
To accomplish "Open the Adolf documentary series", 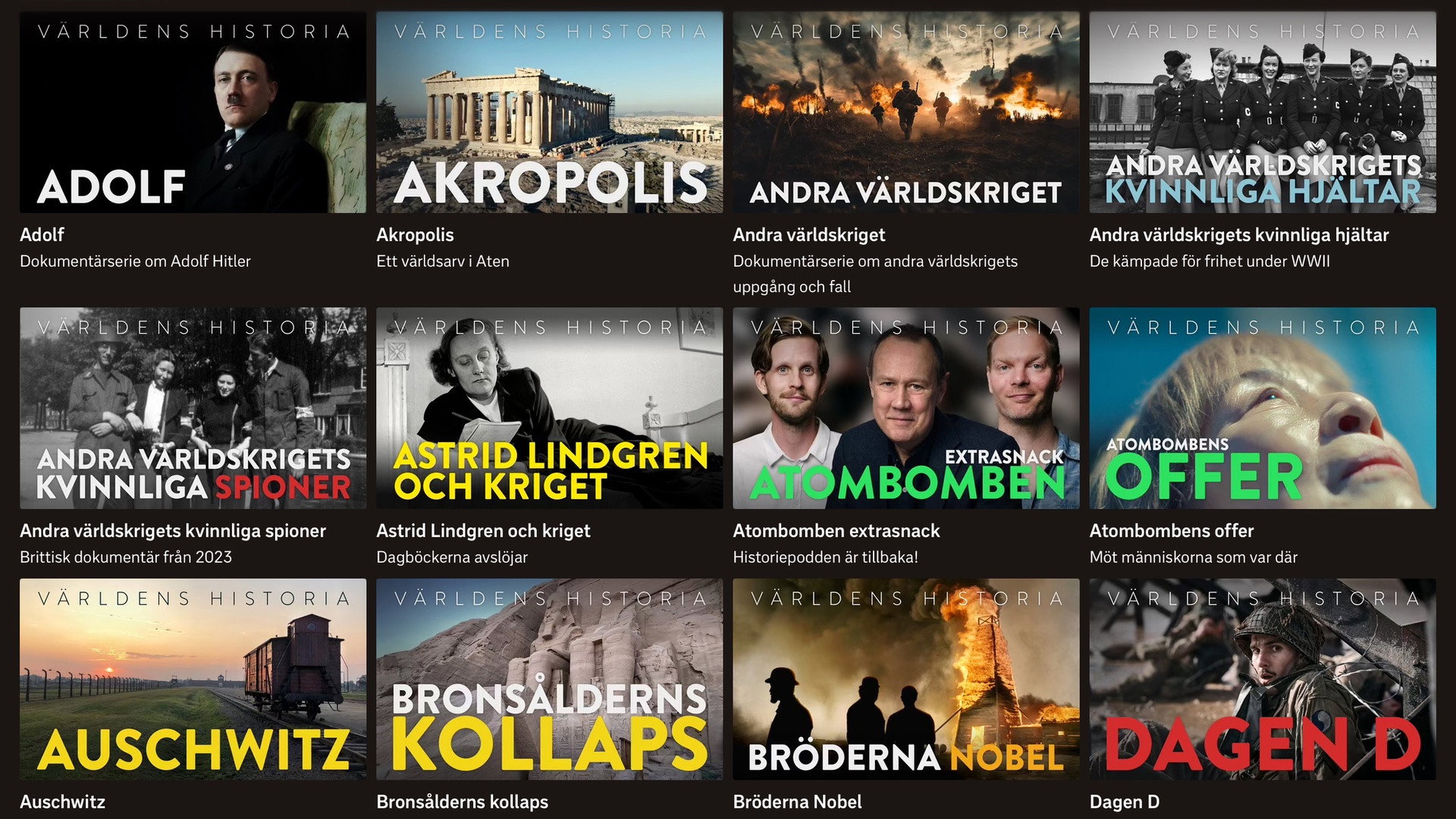I will coord(193,112).
